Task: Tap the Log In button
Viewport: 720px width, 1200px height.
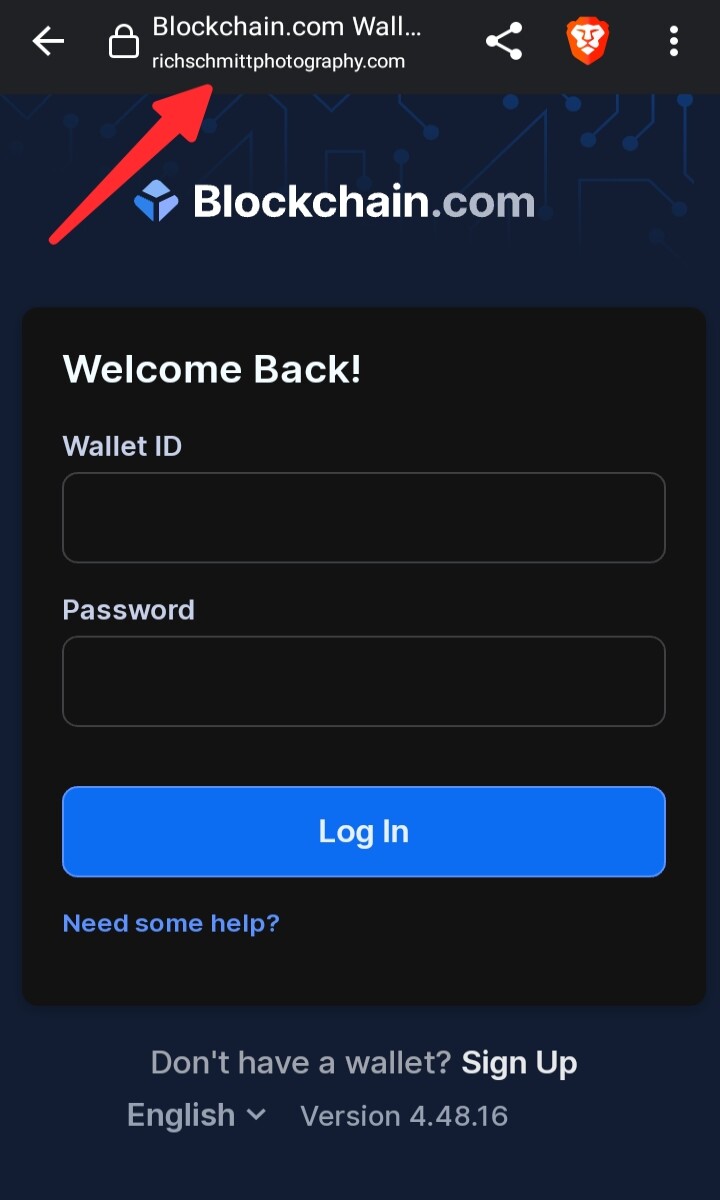Action: [364, 832]
